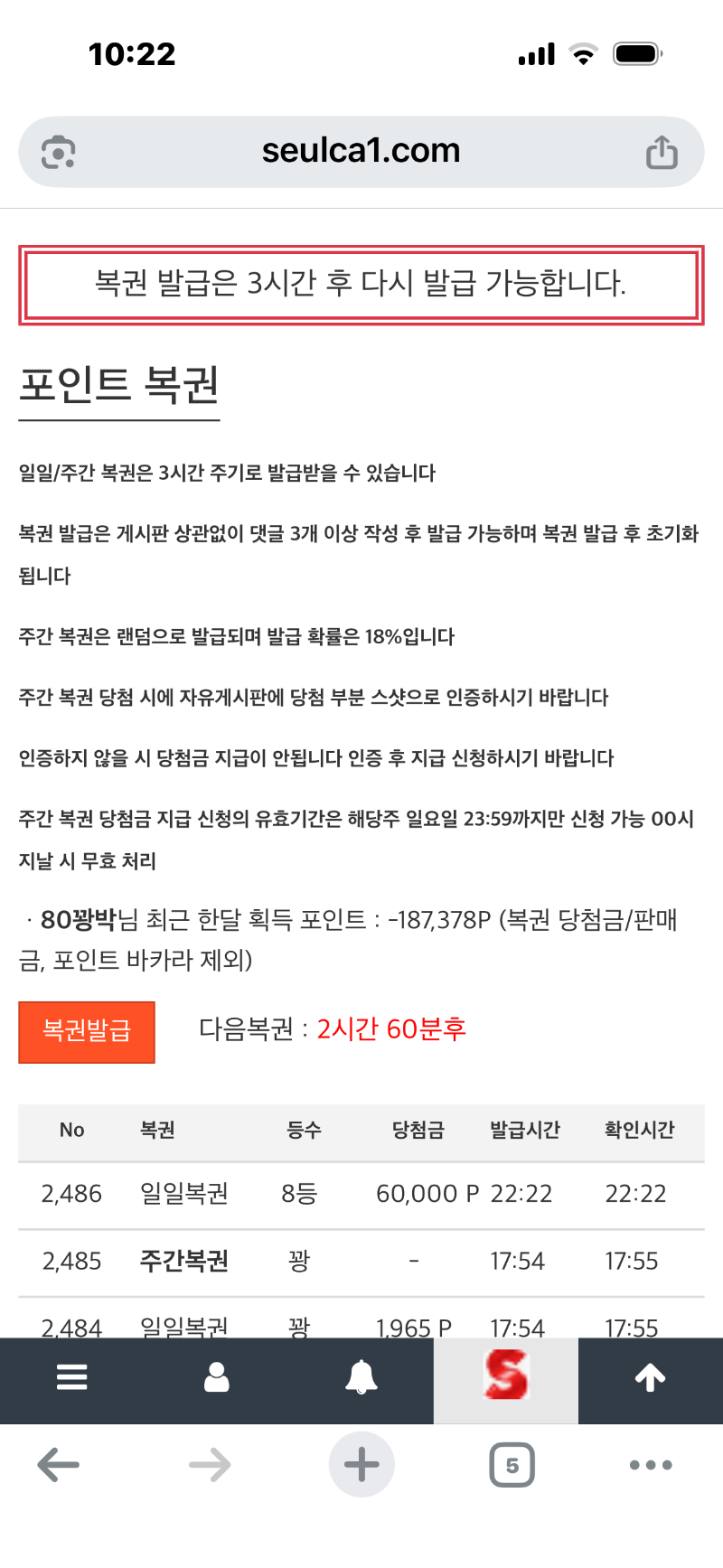Open the hamburger menu in bottom bar
The height and width of the screenshot is (1568, 723).
(72, 1377)
